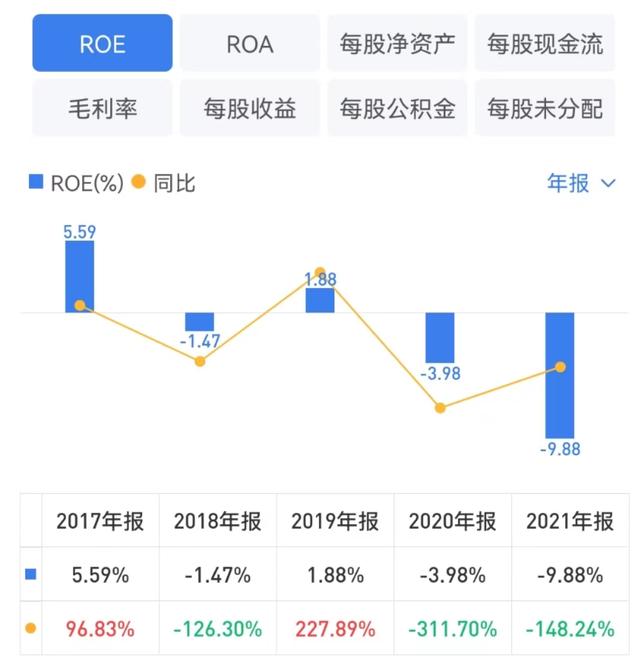Select the ROE metric tab
This screenshot has width=640, height=668.
102,44
